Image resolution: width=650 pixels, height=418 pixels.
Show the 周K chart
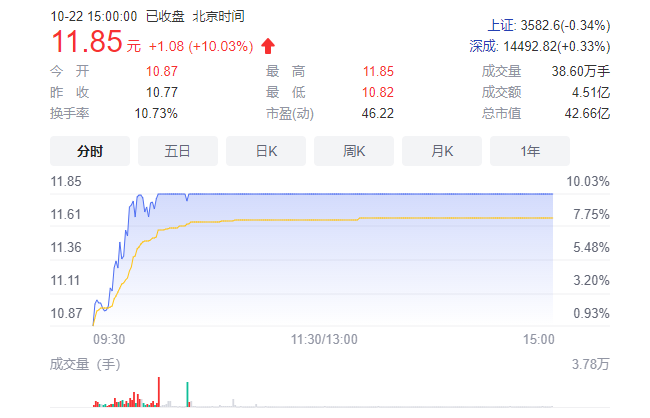tap(354, 151)
